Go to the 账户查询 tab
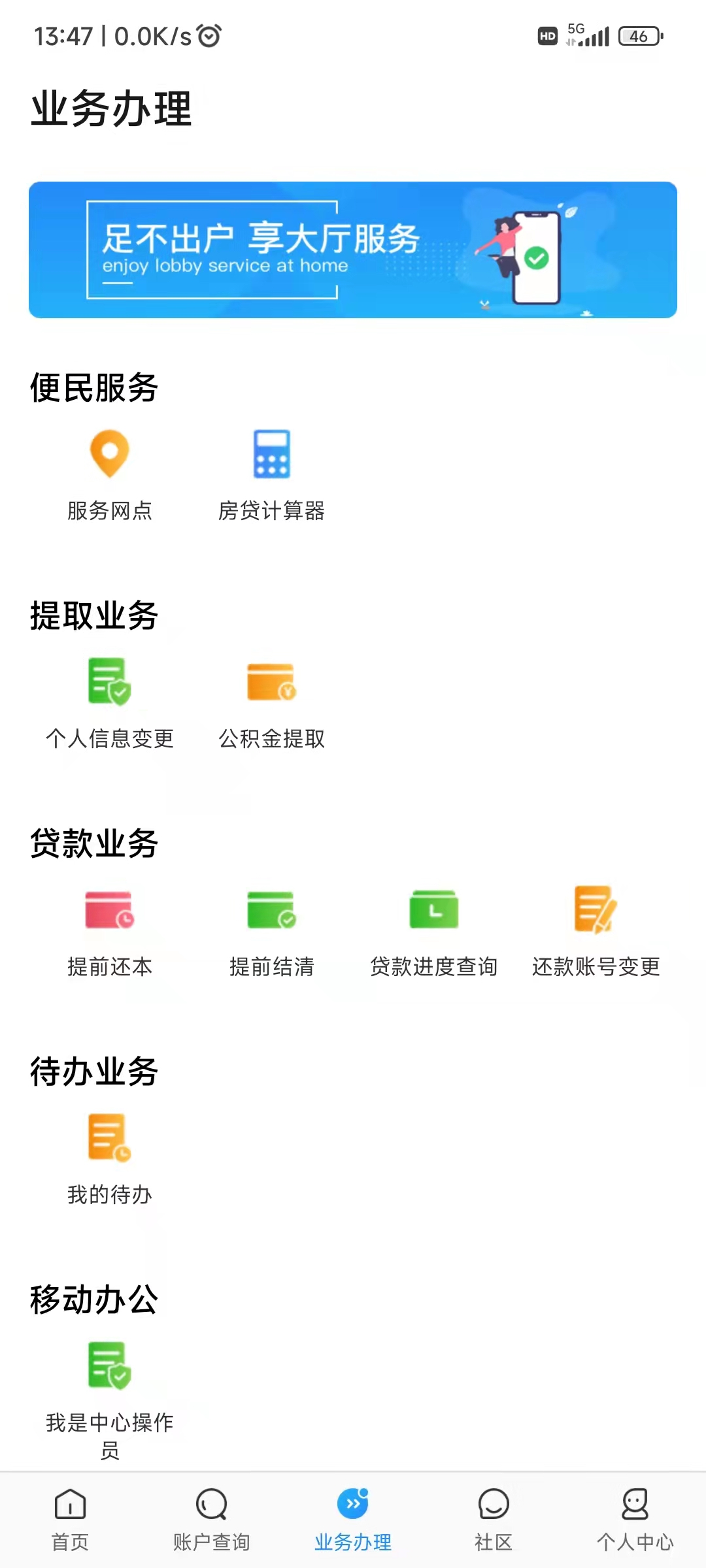 pyautogui.click(x=211, y=1520)
